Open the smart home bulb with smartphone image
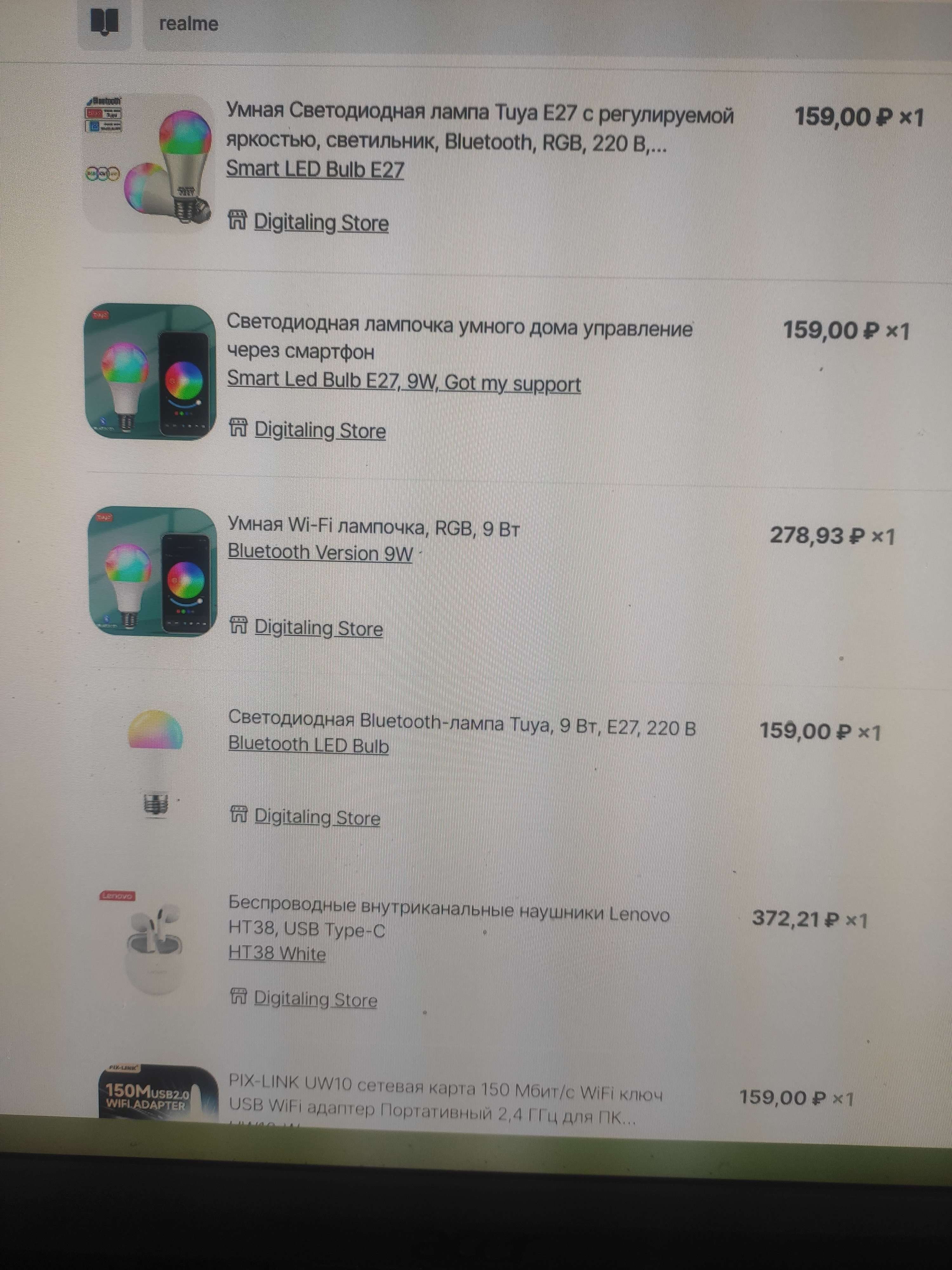 150,371
